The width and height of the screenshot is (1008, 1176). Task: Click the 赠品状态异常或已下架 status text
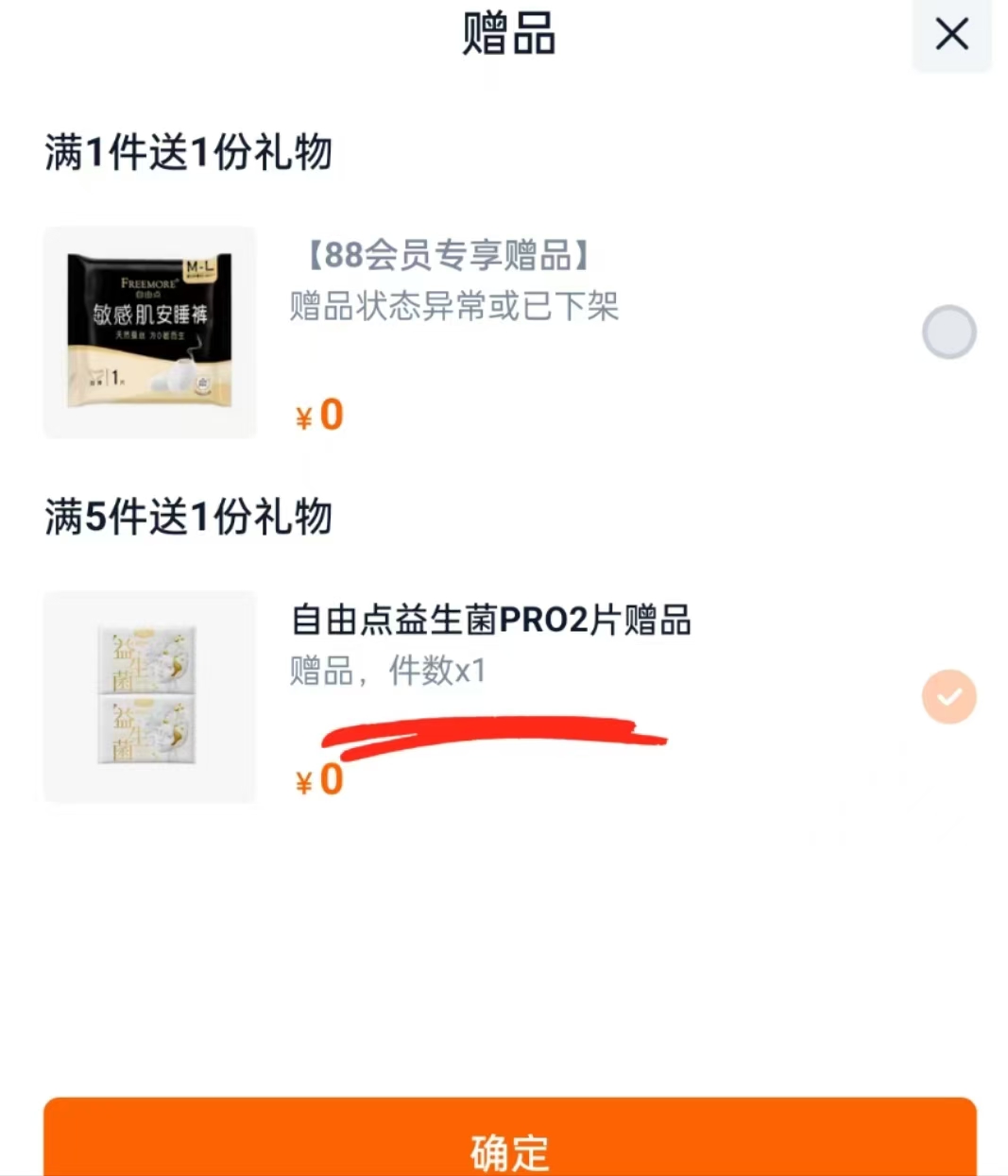coord(454,308)
